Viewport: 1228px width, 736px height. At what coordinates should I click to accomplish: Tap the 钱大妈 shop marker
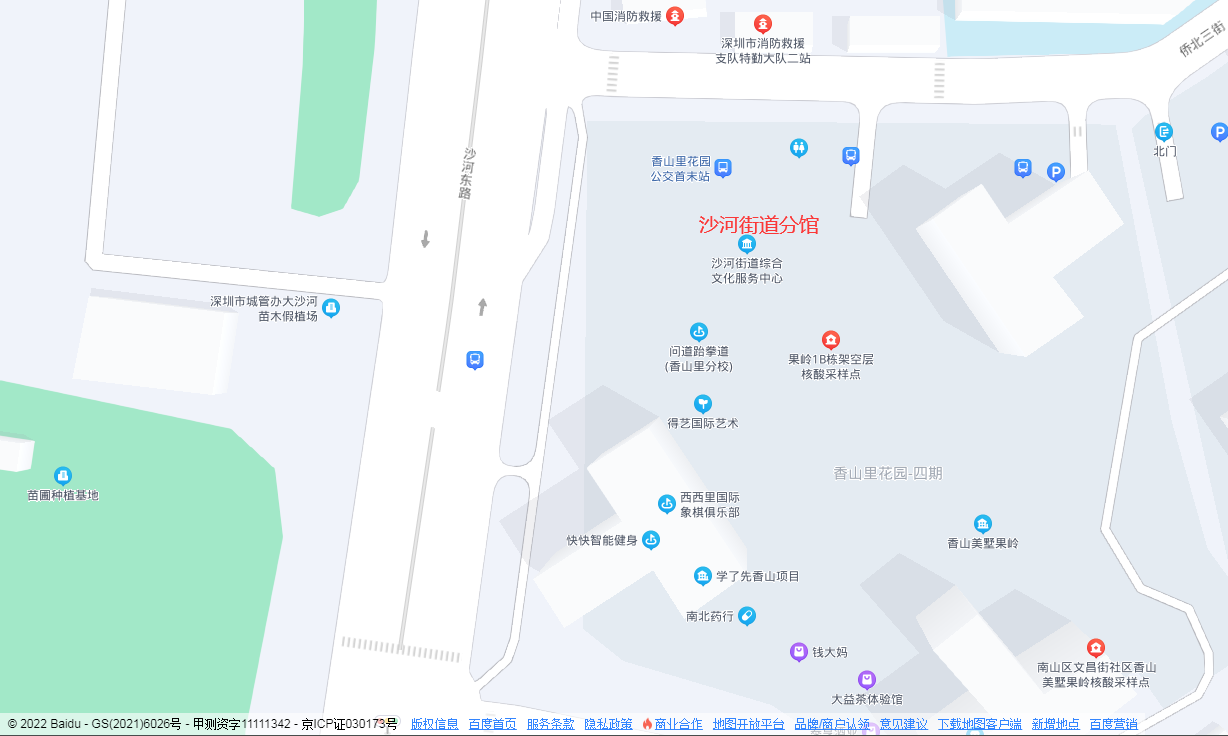[x=798, y=652]
